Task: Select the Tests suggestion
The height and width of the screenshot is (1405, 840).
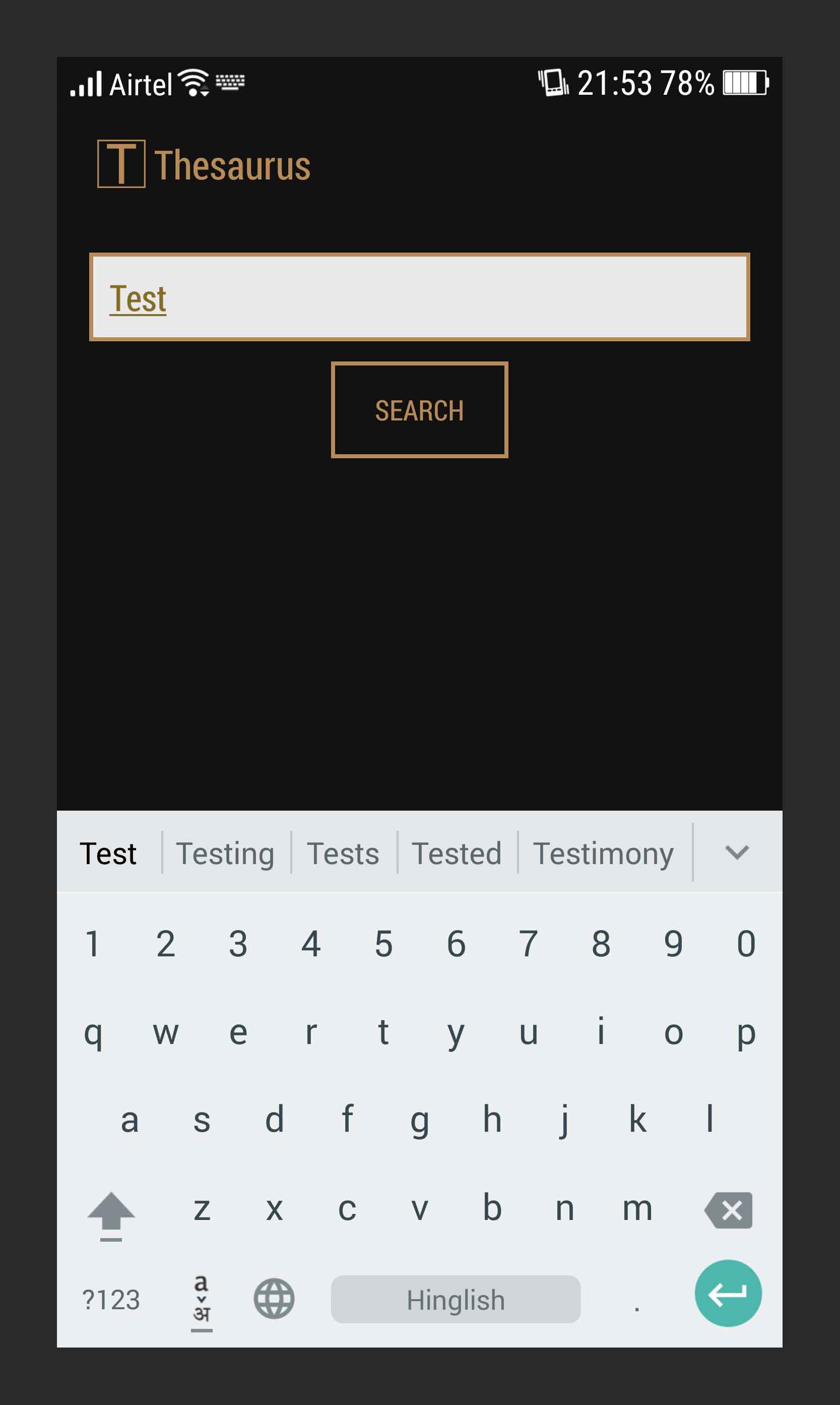Action: coord(343,853)
